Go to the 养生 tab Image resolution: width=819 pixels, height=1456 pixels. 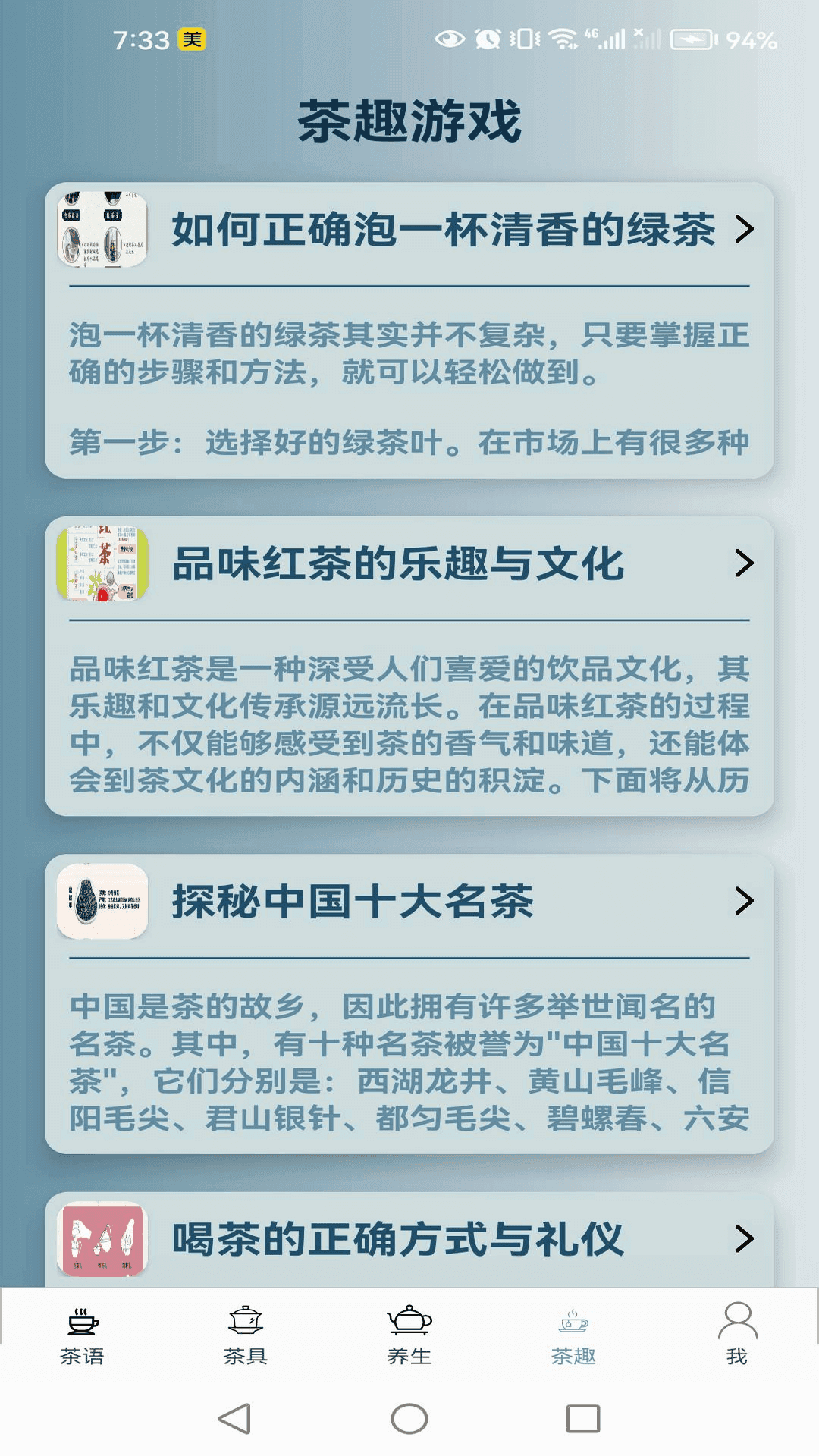point(409,1335)
